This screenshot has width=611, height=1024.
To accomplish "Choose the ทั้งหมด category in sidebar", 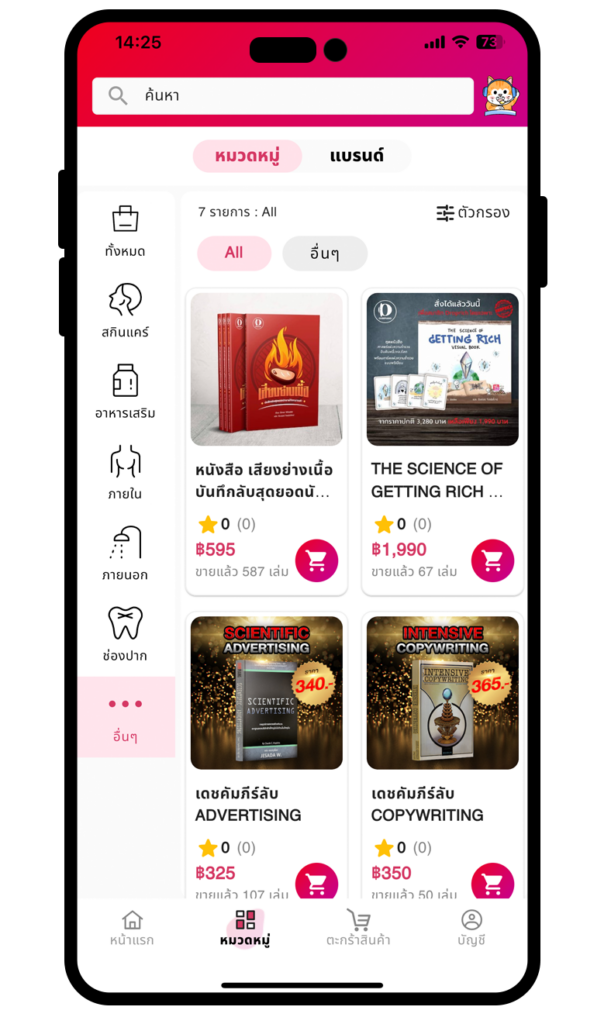I will (126, 231).
